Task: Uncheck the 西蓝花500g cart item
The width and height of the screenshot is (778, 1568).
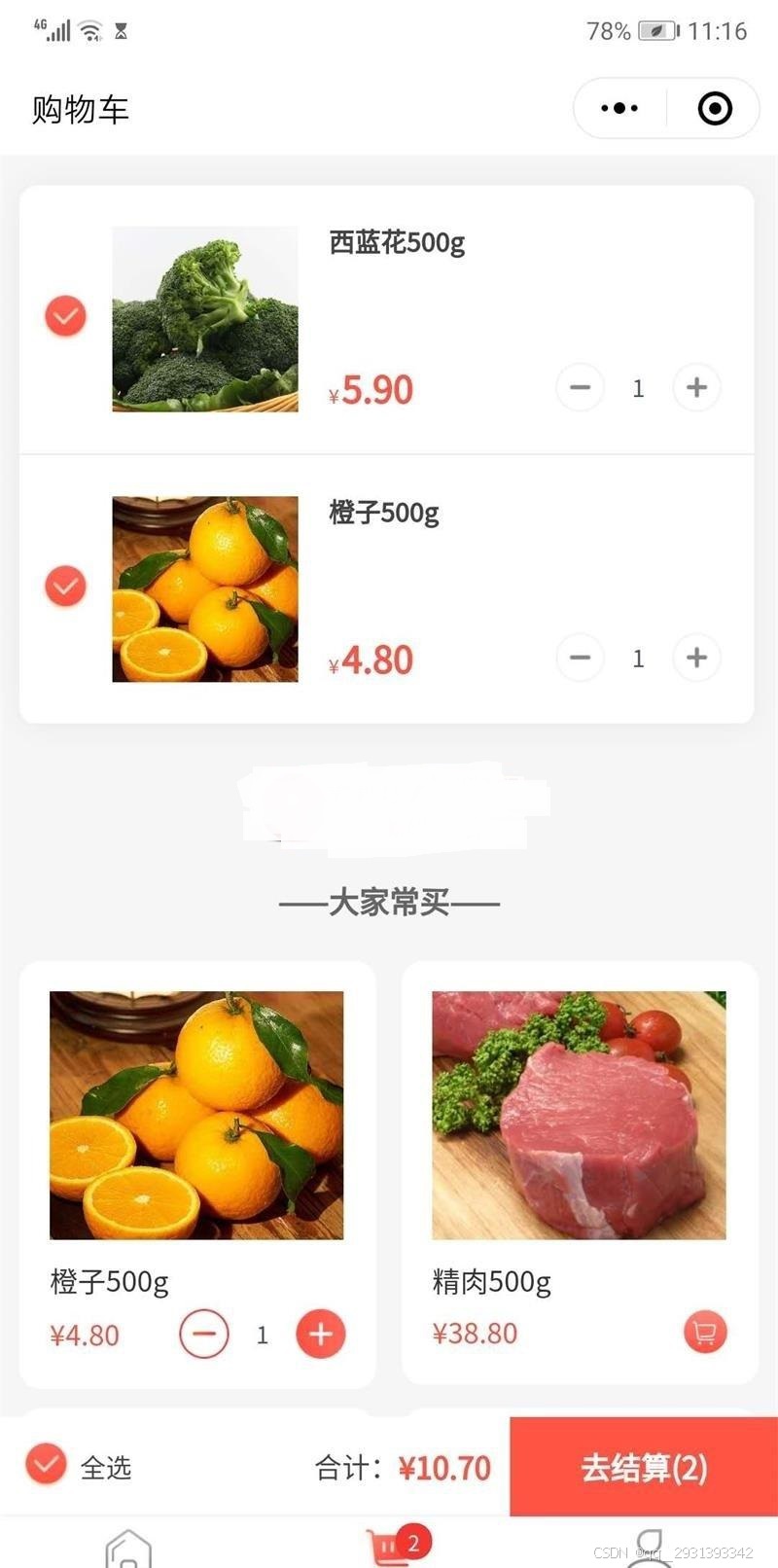Action: click(65, 316)
